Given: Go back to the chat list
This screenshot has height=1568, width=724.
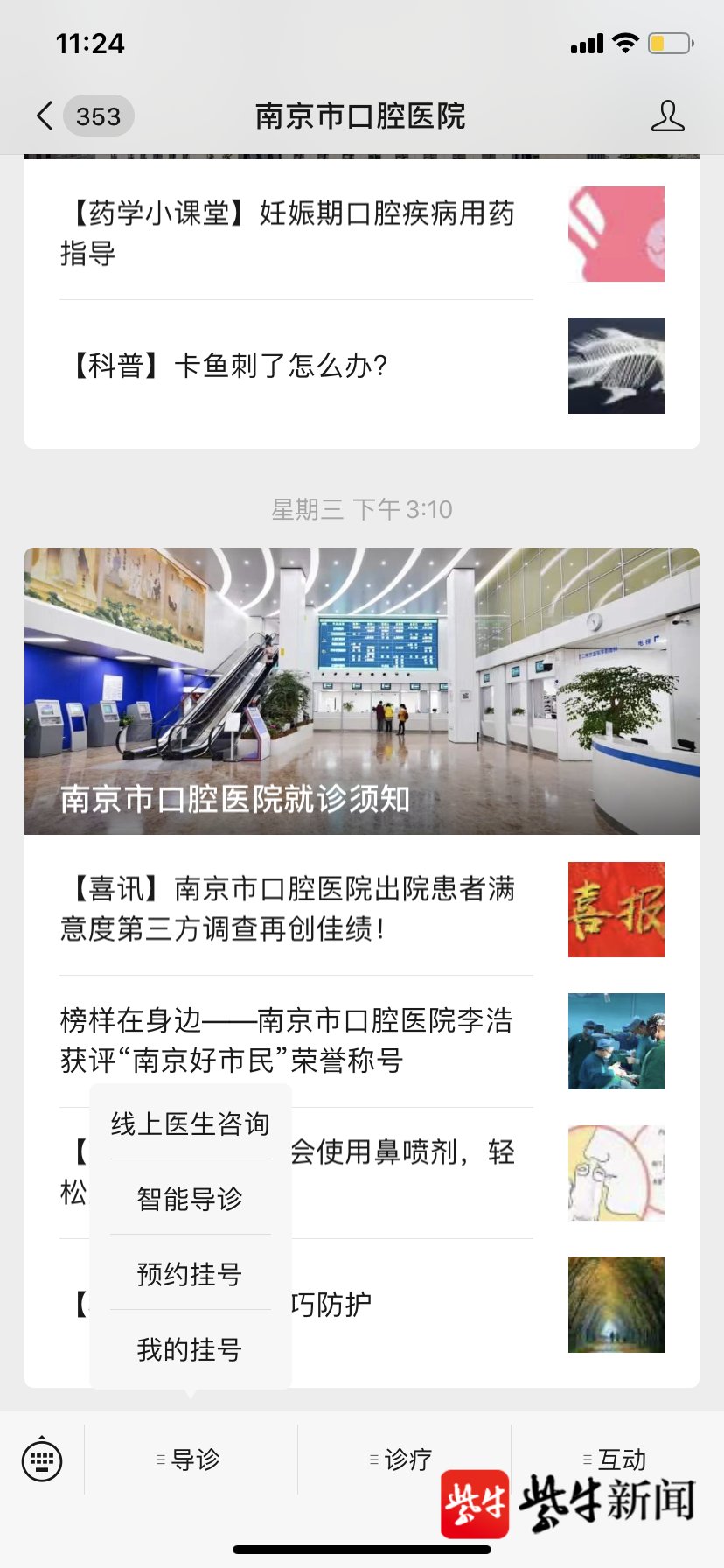Looking at the screenshot, I should 45,115.
